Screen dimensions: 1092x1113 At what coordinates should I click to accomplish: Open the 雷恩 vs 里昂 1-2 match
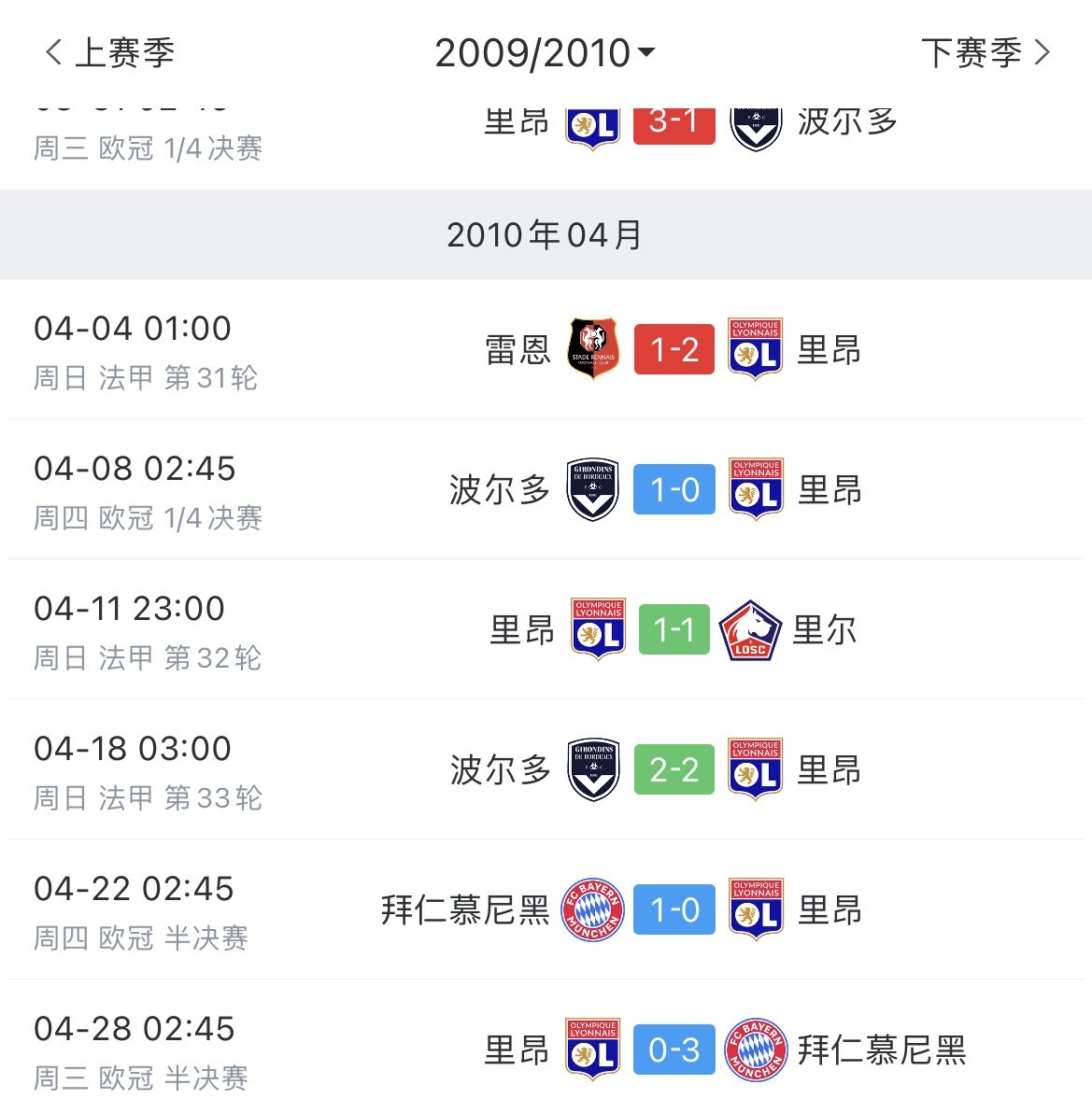pyautogui.click(x=674, y=349)
